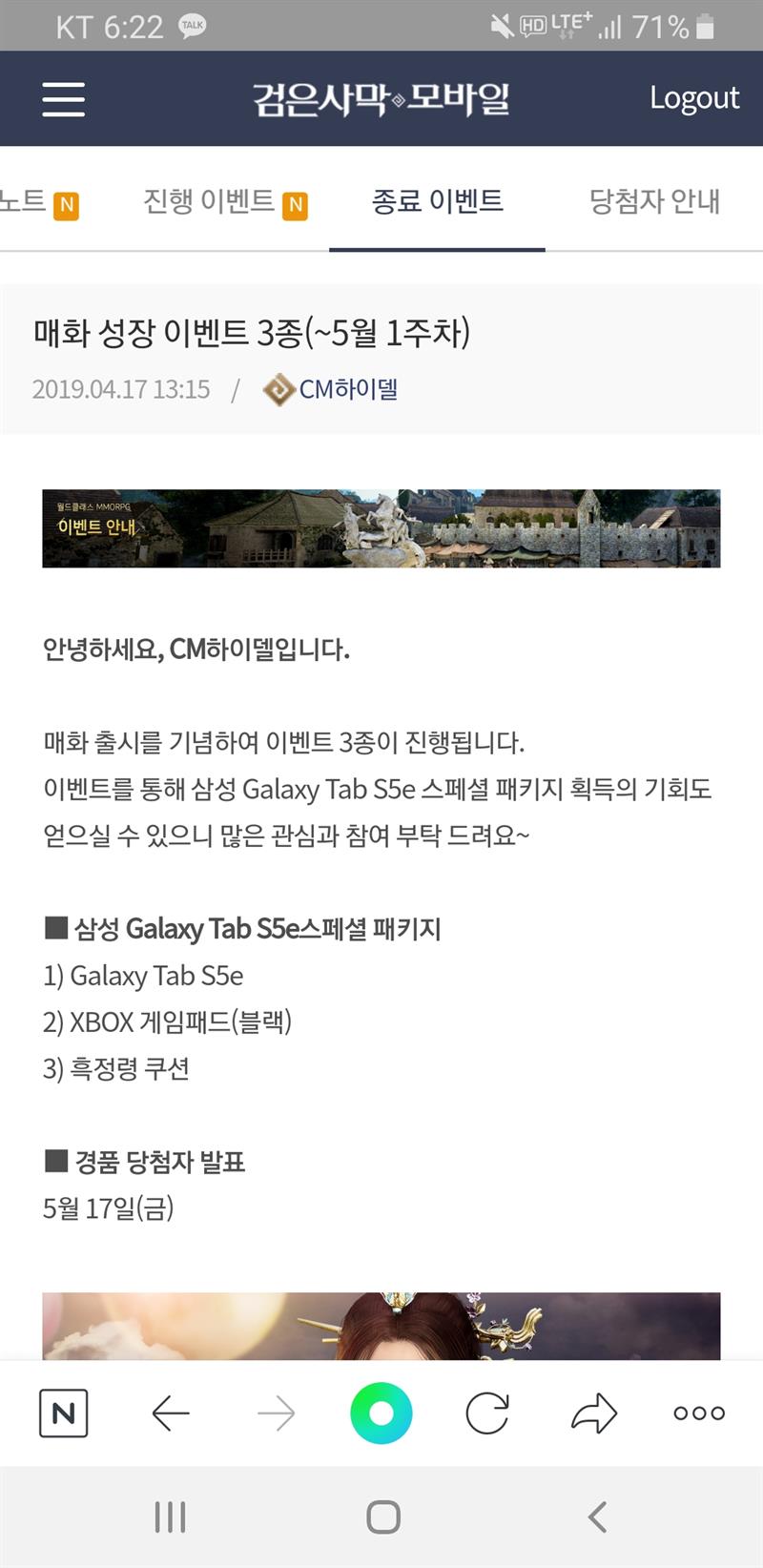Share this event page

coord(593,1413)
